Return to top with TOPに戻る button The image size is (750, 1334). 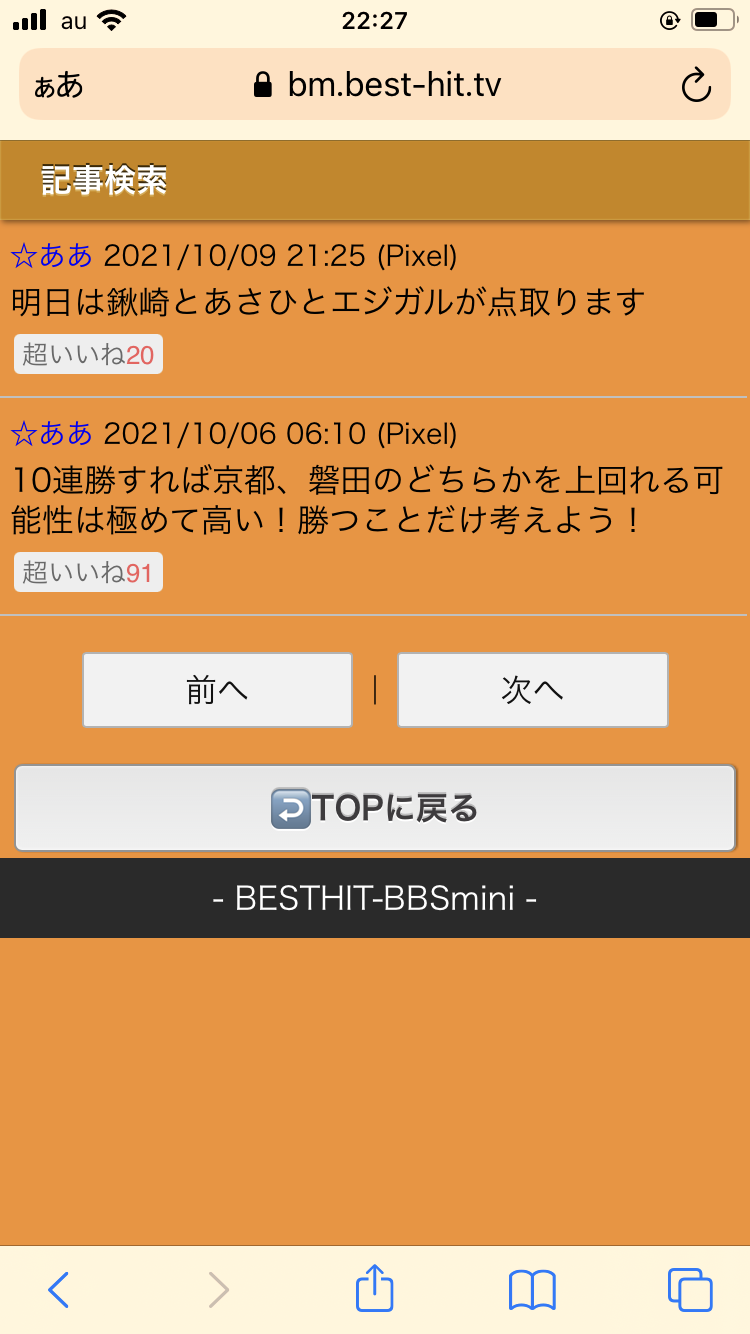tap(375, 808)
